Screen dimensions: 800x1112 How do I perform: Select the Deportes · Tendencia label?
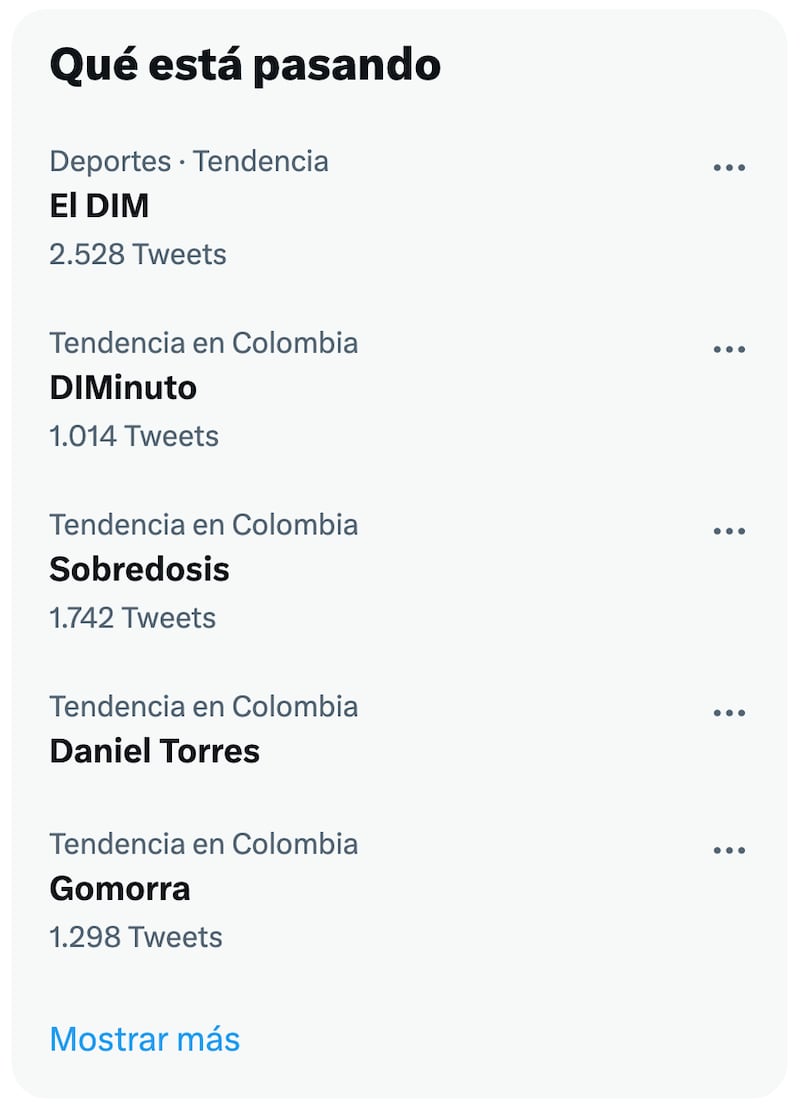pyautogui.click(x=190, y=161)
